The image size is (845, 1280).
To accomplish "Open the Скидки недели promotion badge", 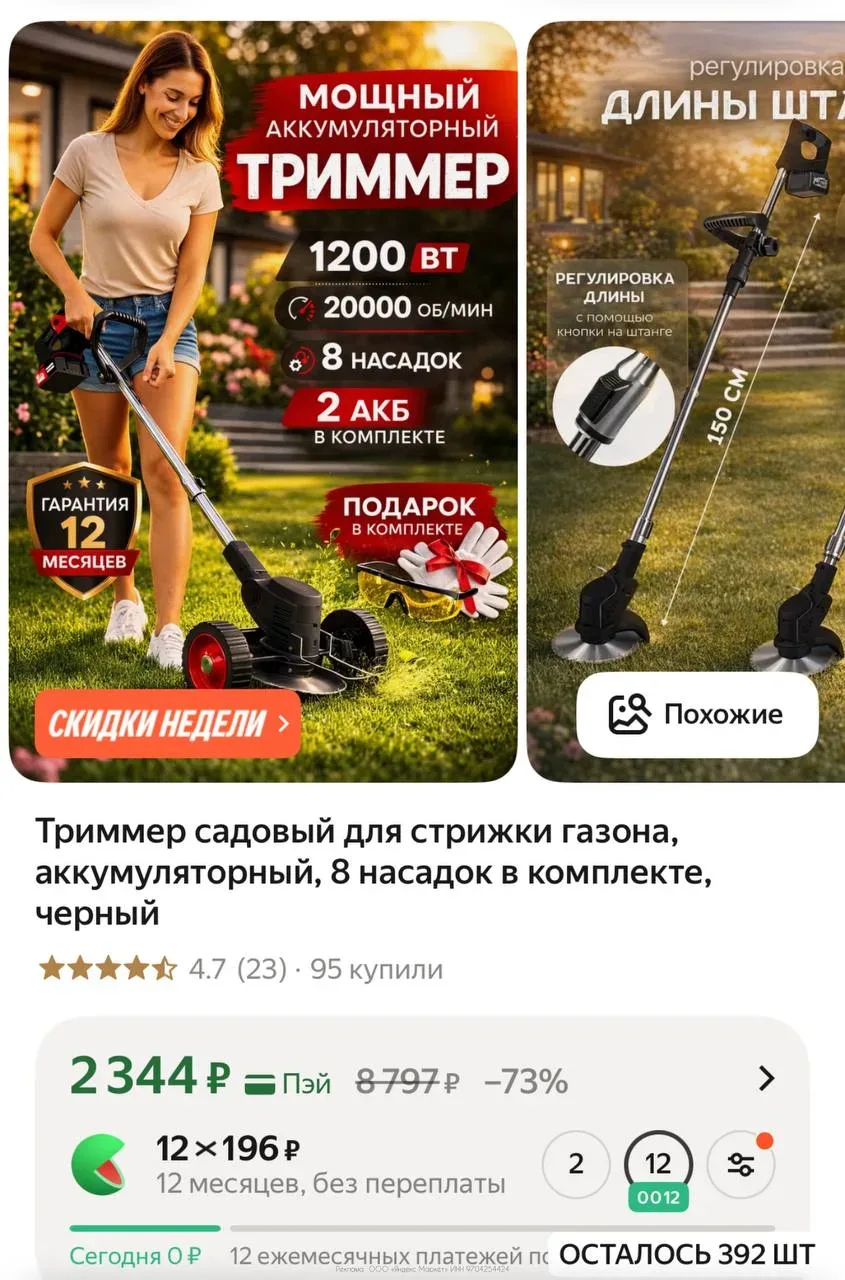I will click(168, 723).
